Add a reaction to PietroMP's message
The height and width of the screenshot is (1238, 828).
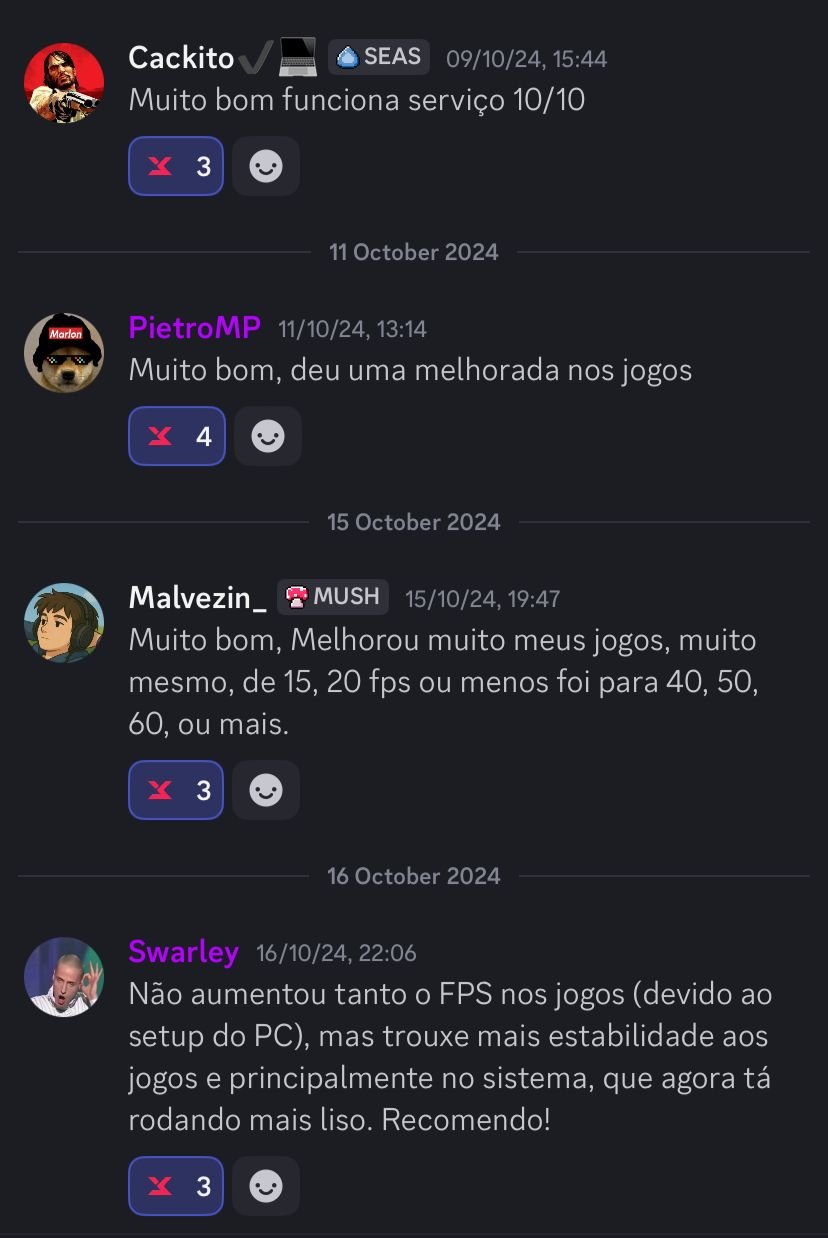coord(267,436)
